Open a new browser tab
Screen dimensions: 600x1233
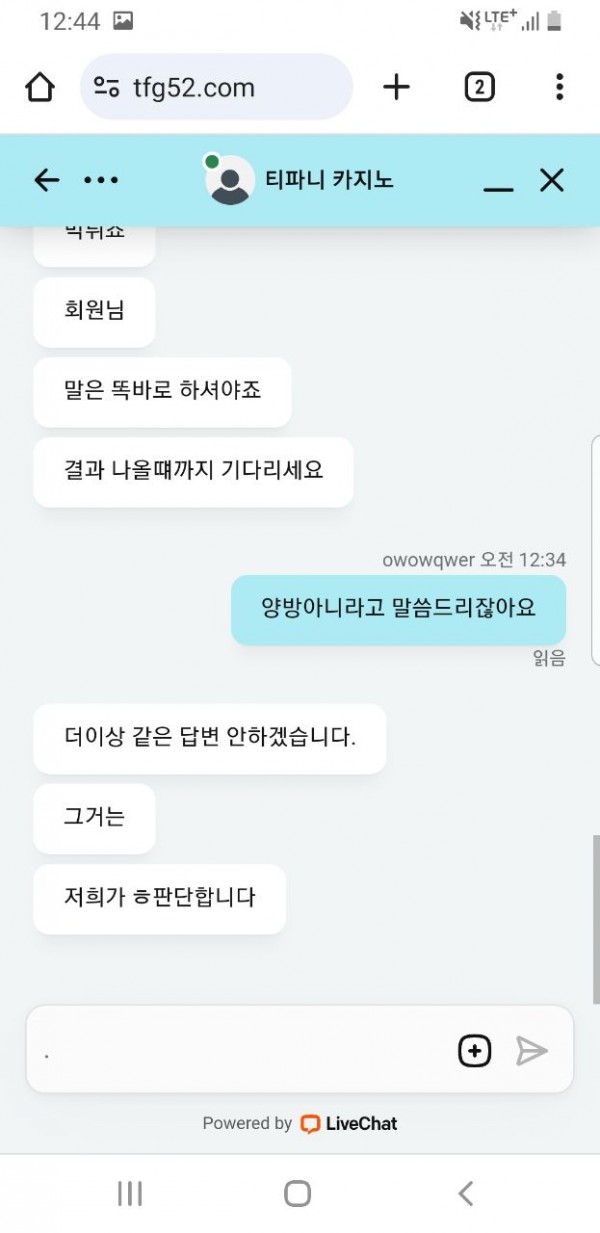click(x=397, y=88)
